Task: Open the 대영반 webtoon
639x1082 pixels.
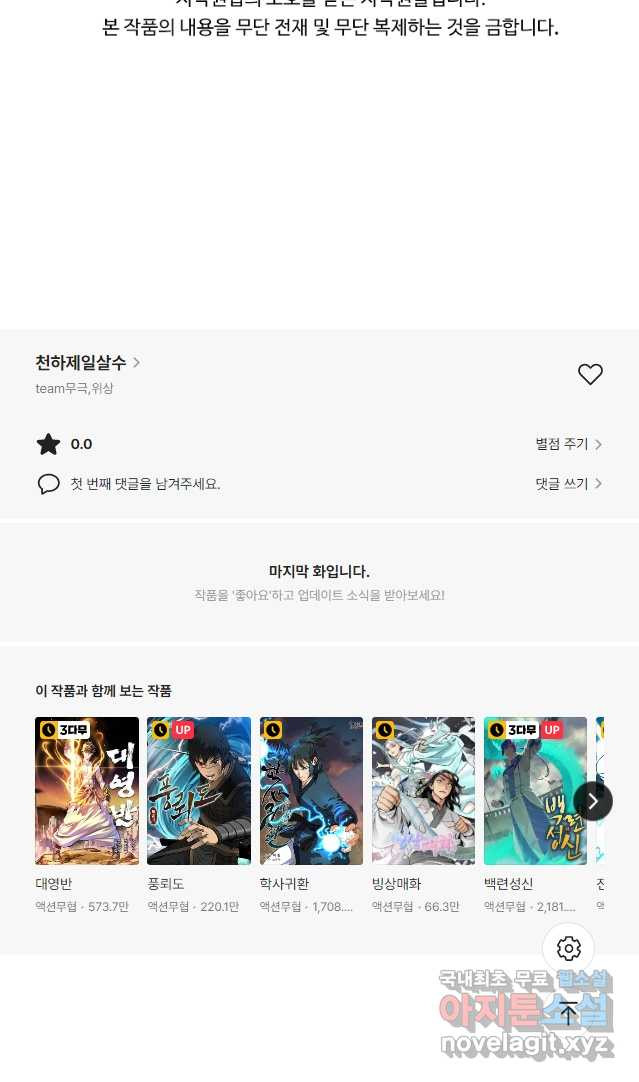Action: [x=87, y=791]
